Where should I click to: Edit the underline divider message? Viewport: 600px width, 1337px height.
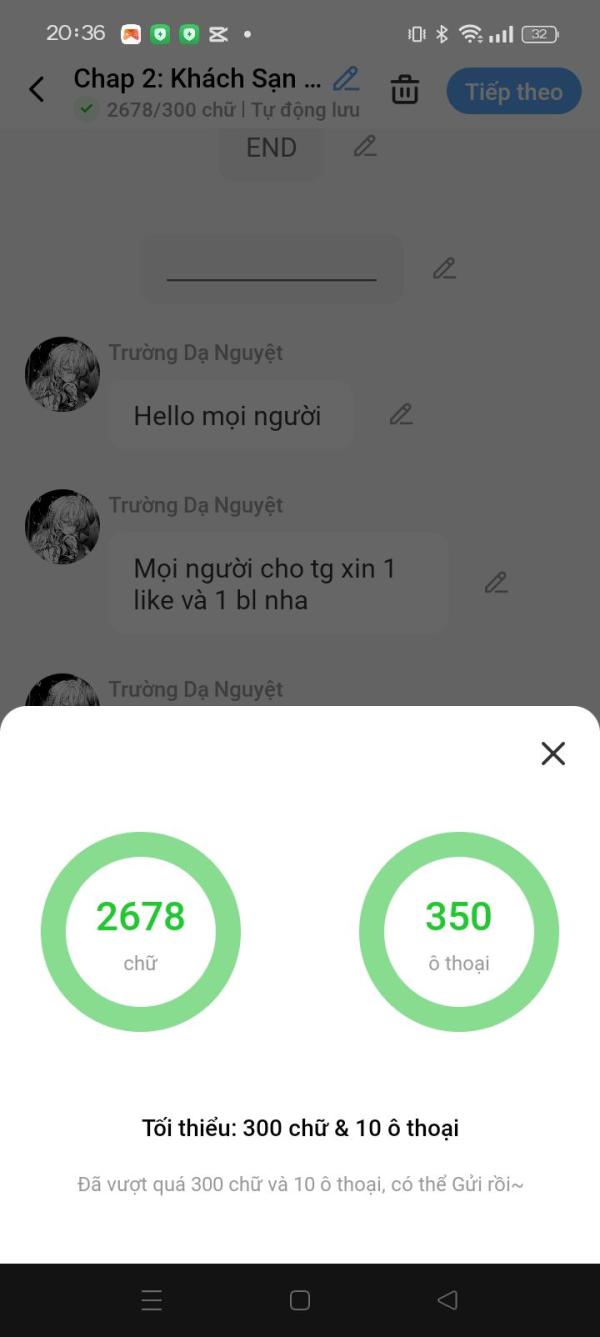coord(444,268)
